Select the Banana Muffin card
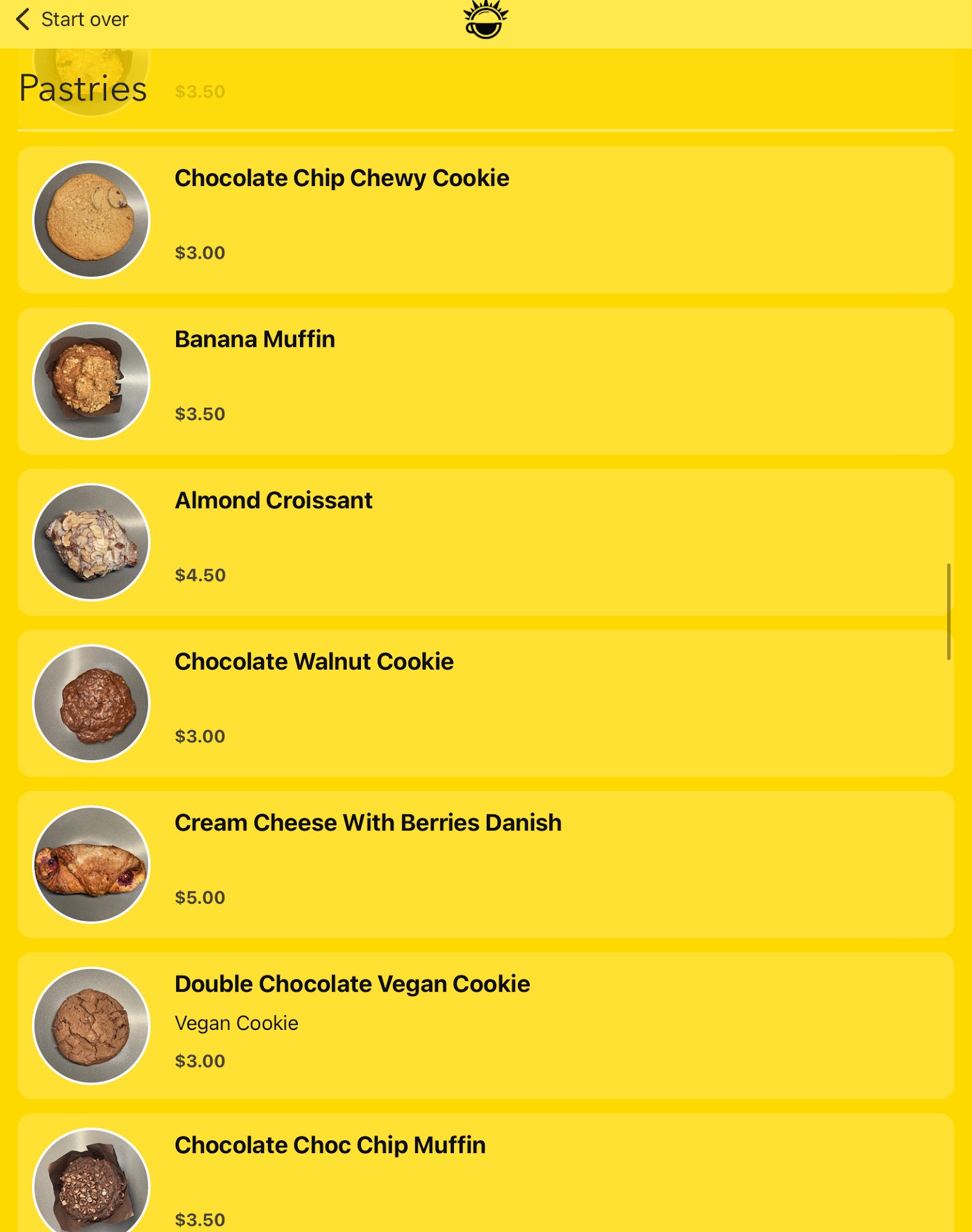972x1232 pixels. point(485,381)
